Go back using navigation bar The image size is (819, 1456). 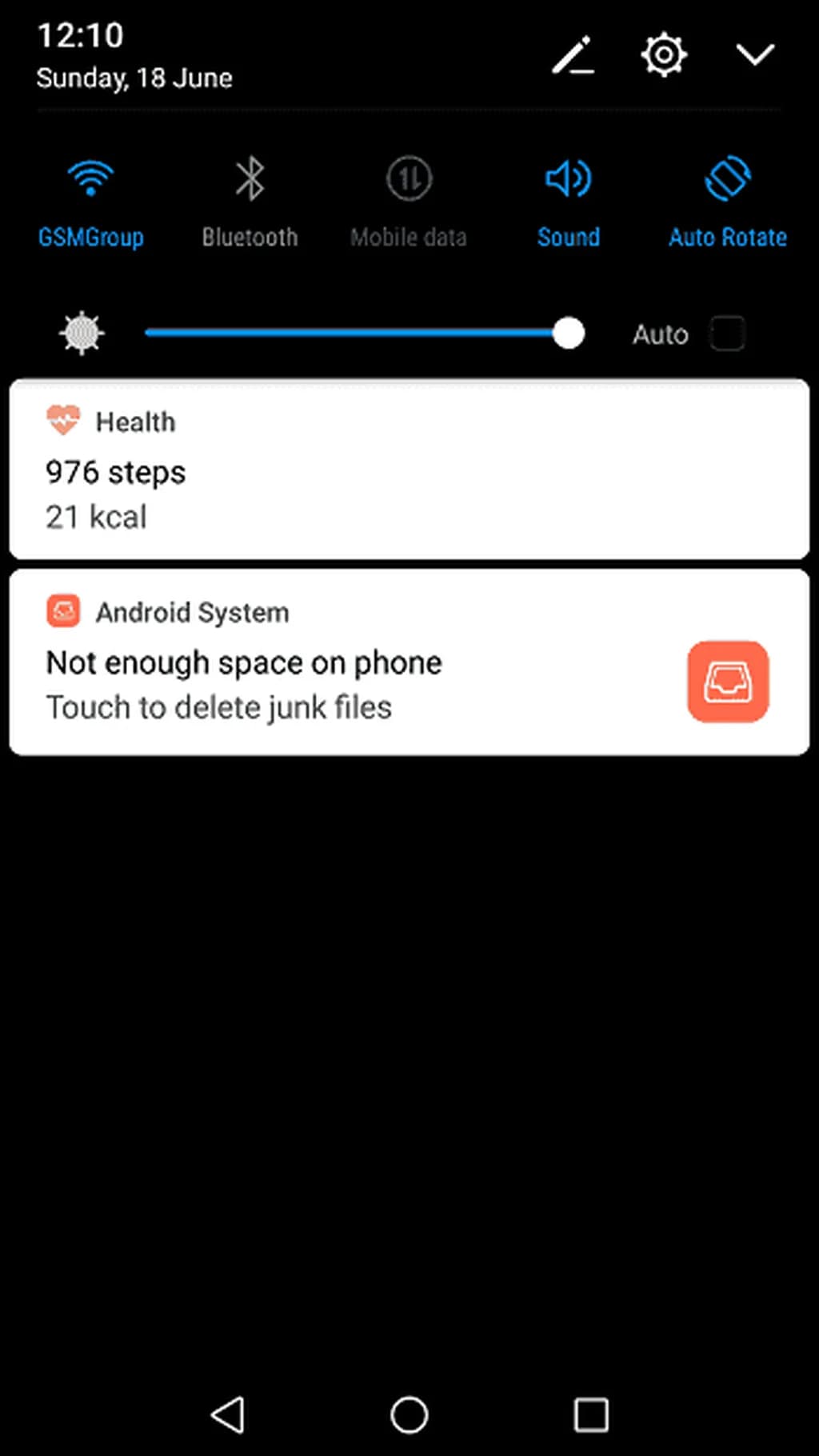point(228,1414)
